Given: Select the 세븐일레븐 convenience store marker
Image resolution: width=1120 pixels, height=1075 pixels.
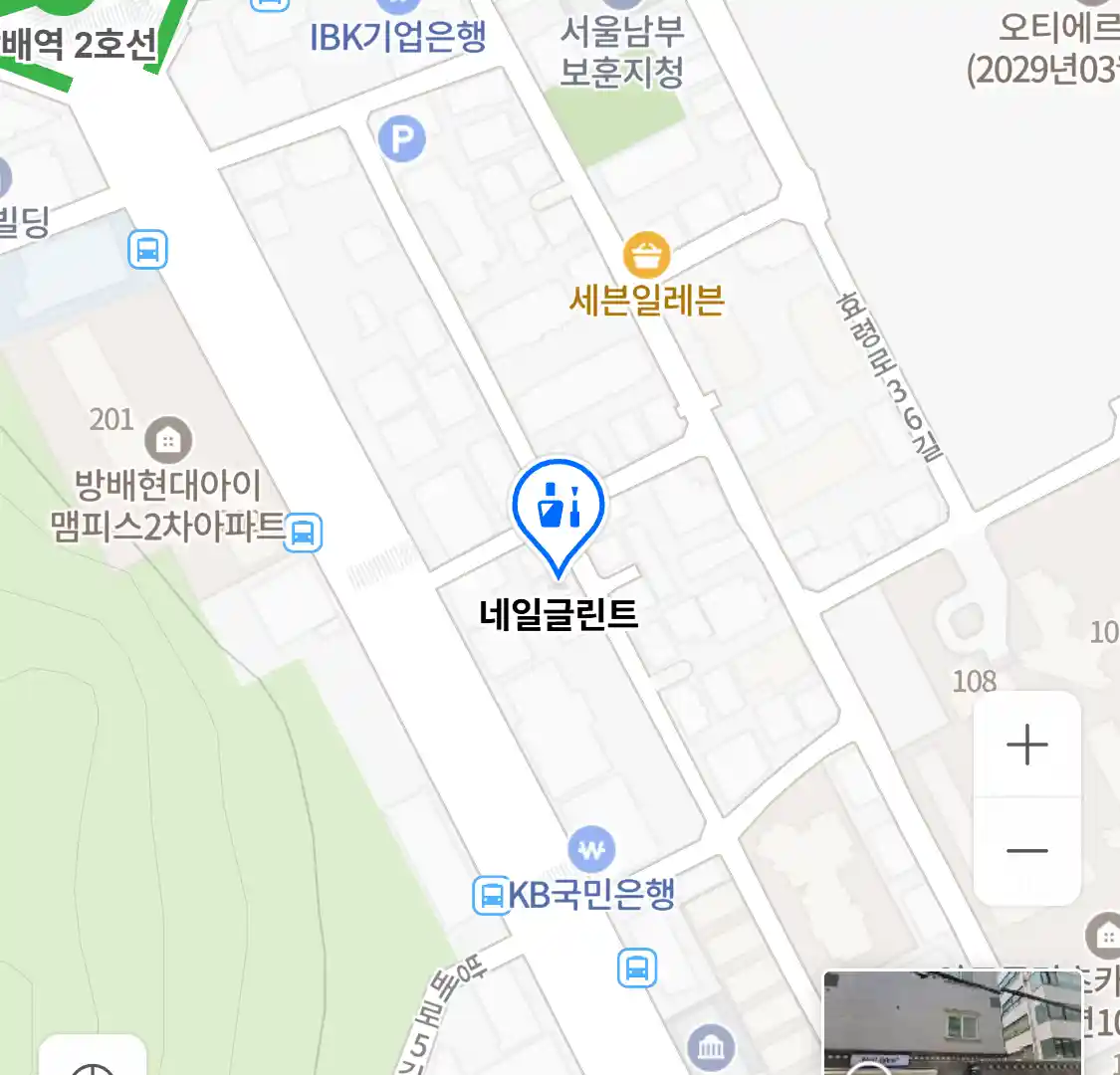Looking at the screenshot, I should 646,256.
